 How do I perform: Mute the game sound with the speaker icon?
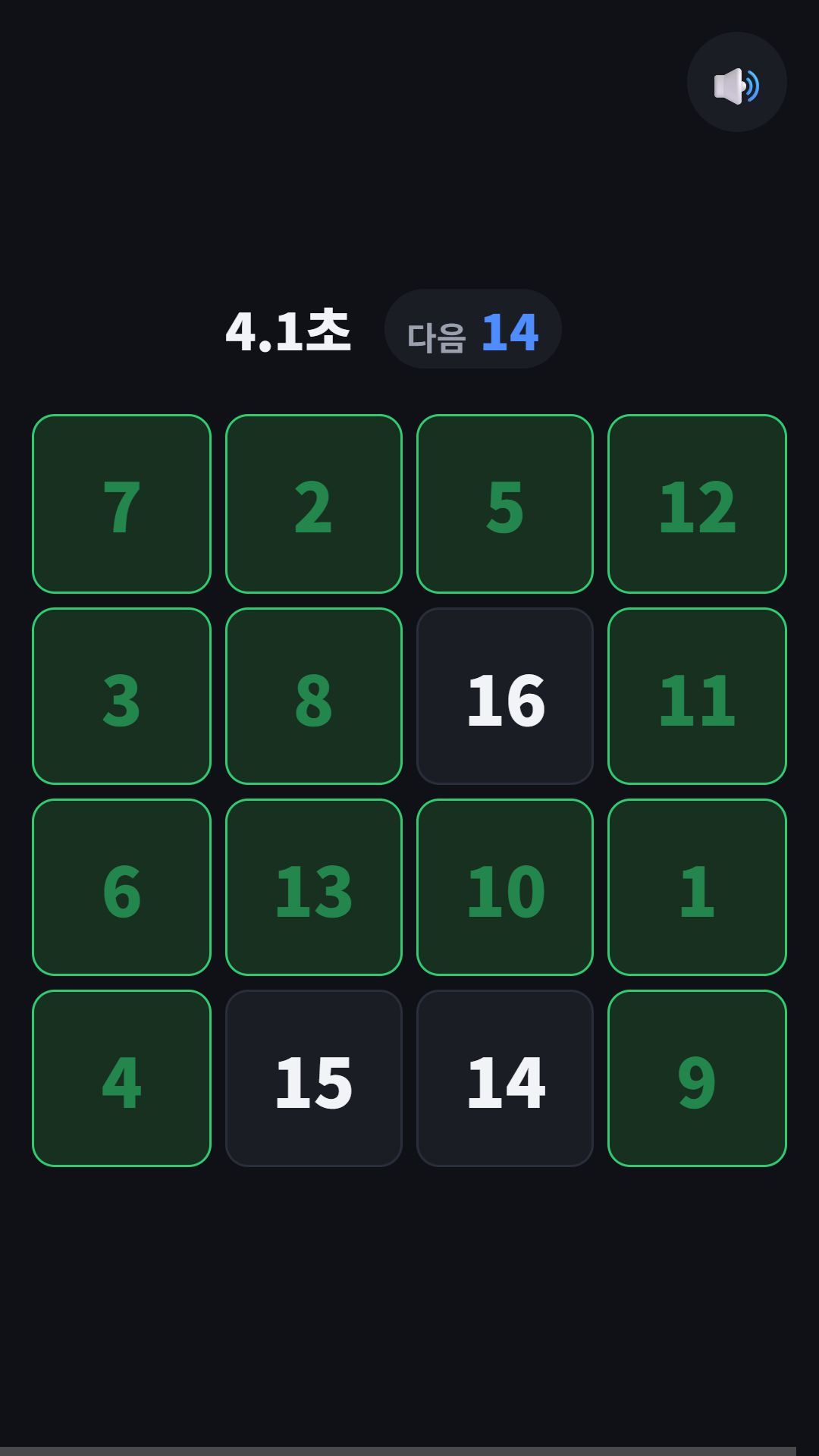point(736,82)
